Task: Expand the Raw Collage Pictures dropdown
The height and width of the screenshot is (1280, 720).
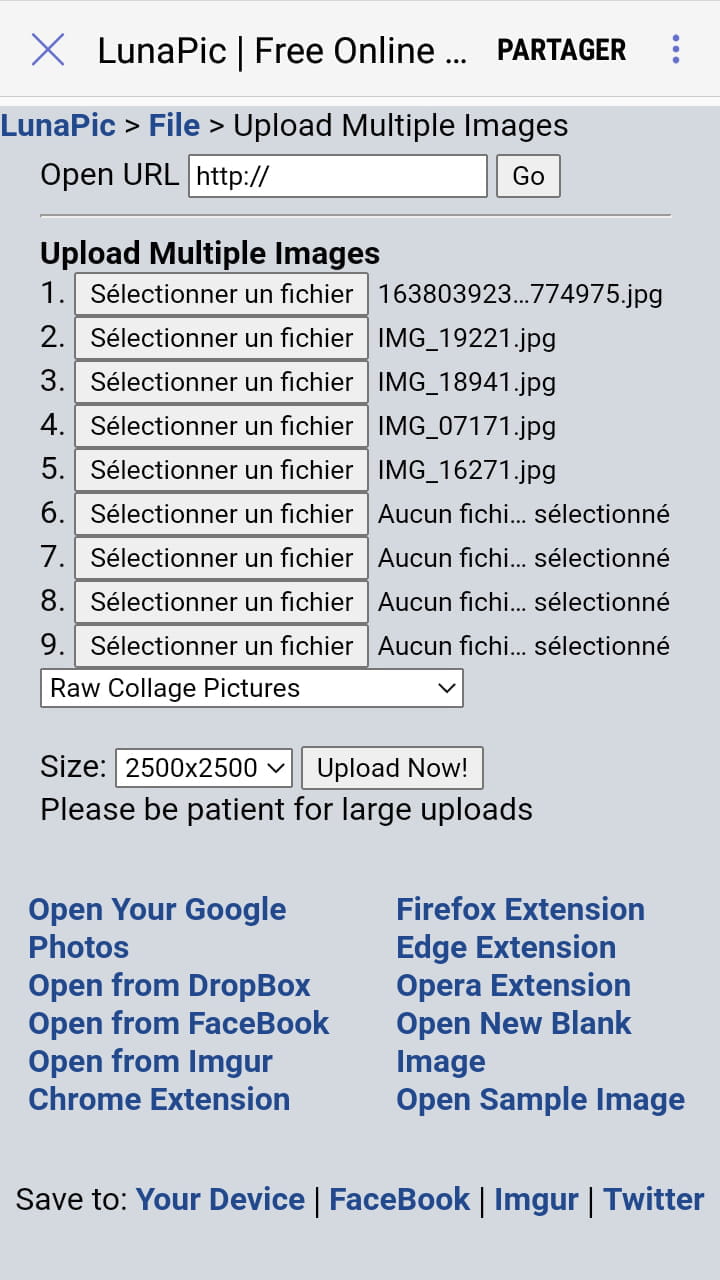Action: pyautogui.click(x=252, y=688)
